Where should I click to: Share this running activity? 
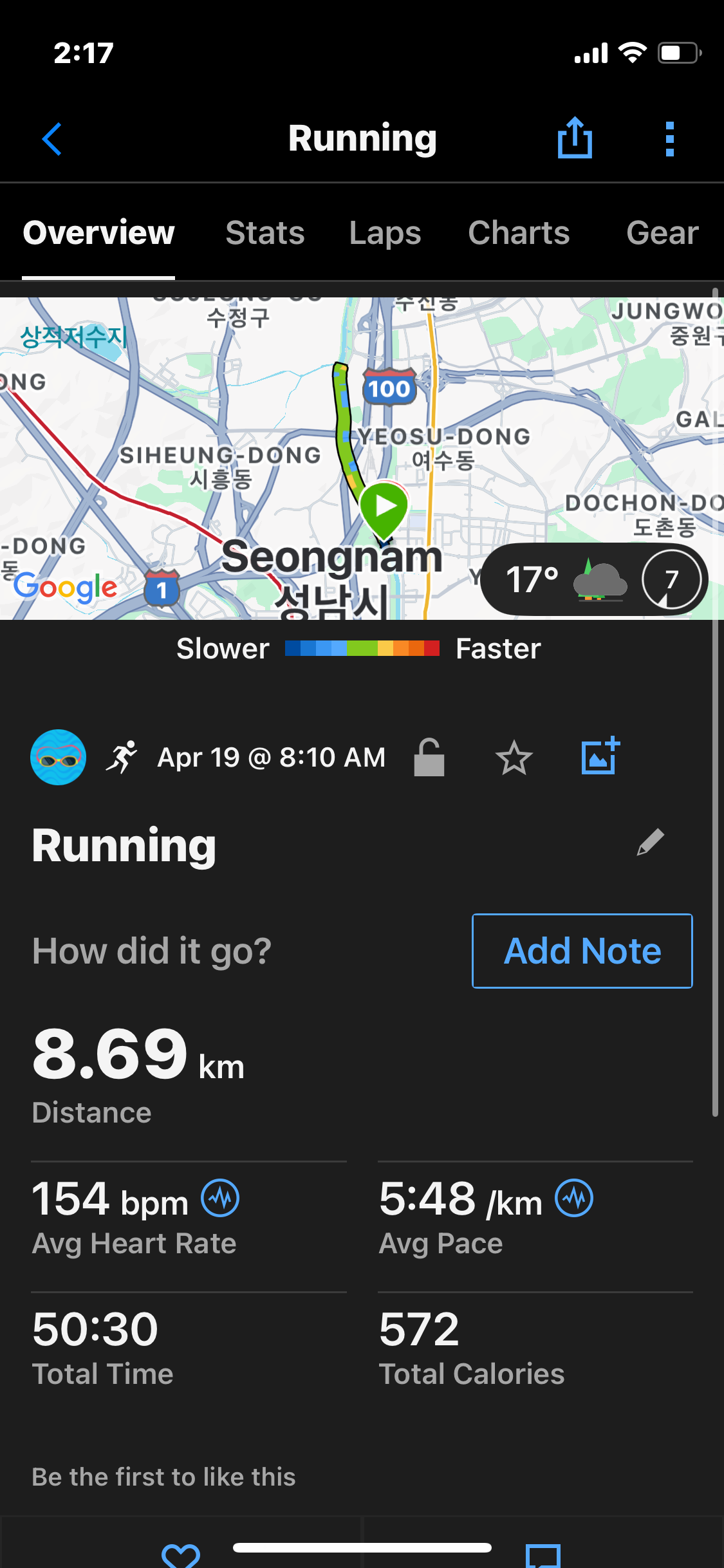click(x=575, y=138)
